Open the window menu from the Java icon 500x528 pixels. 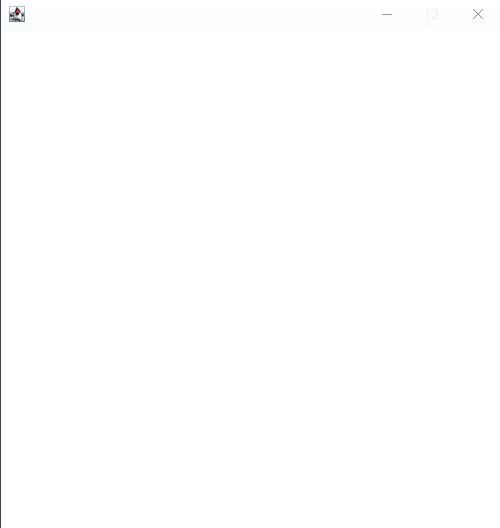17,14
